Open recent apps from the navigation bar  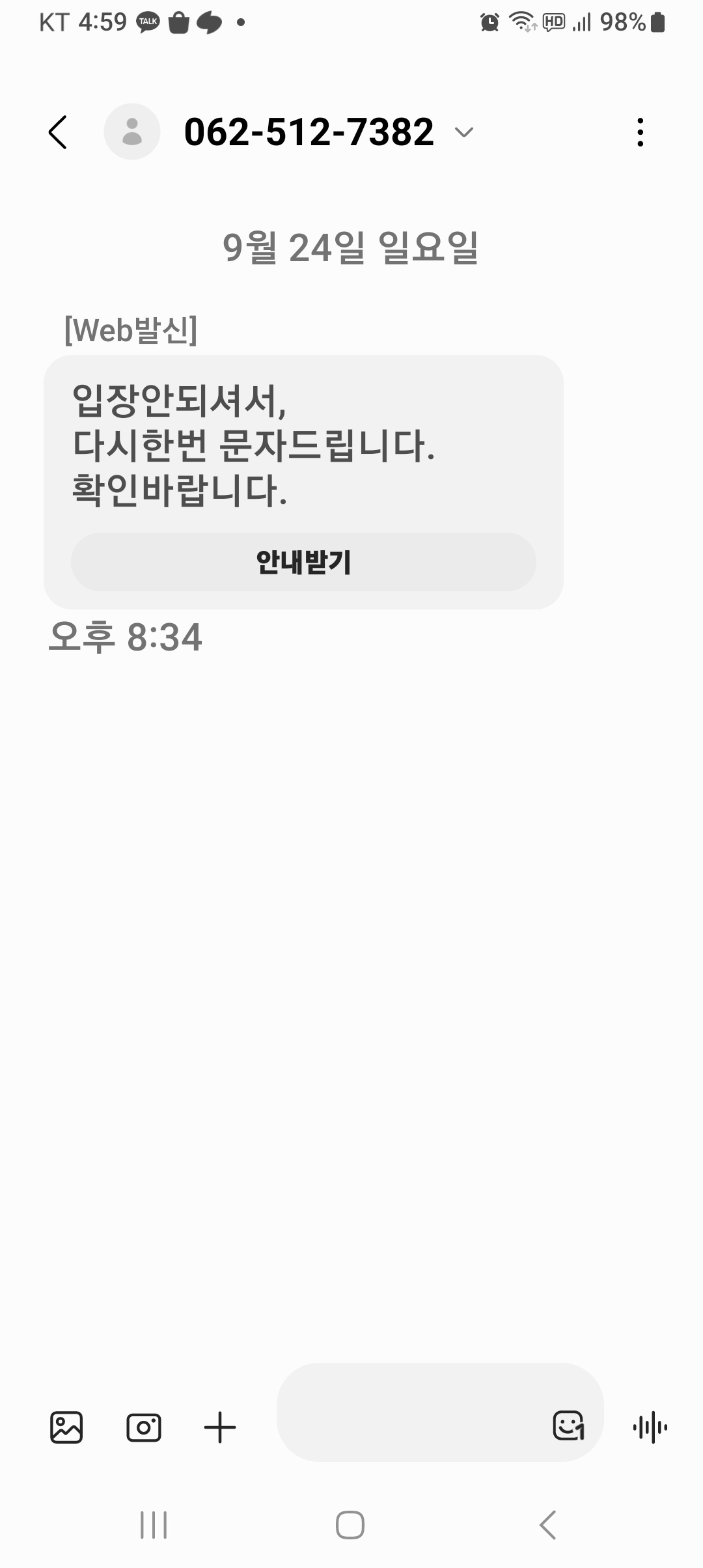tap(154, 1525)
